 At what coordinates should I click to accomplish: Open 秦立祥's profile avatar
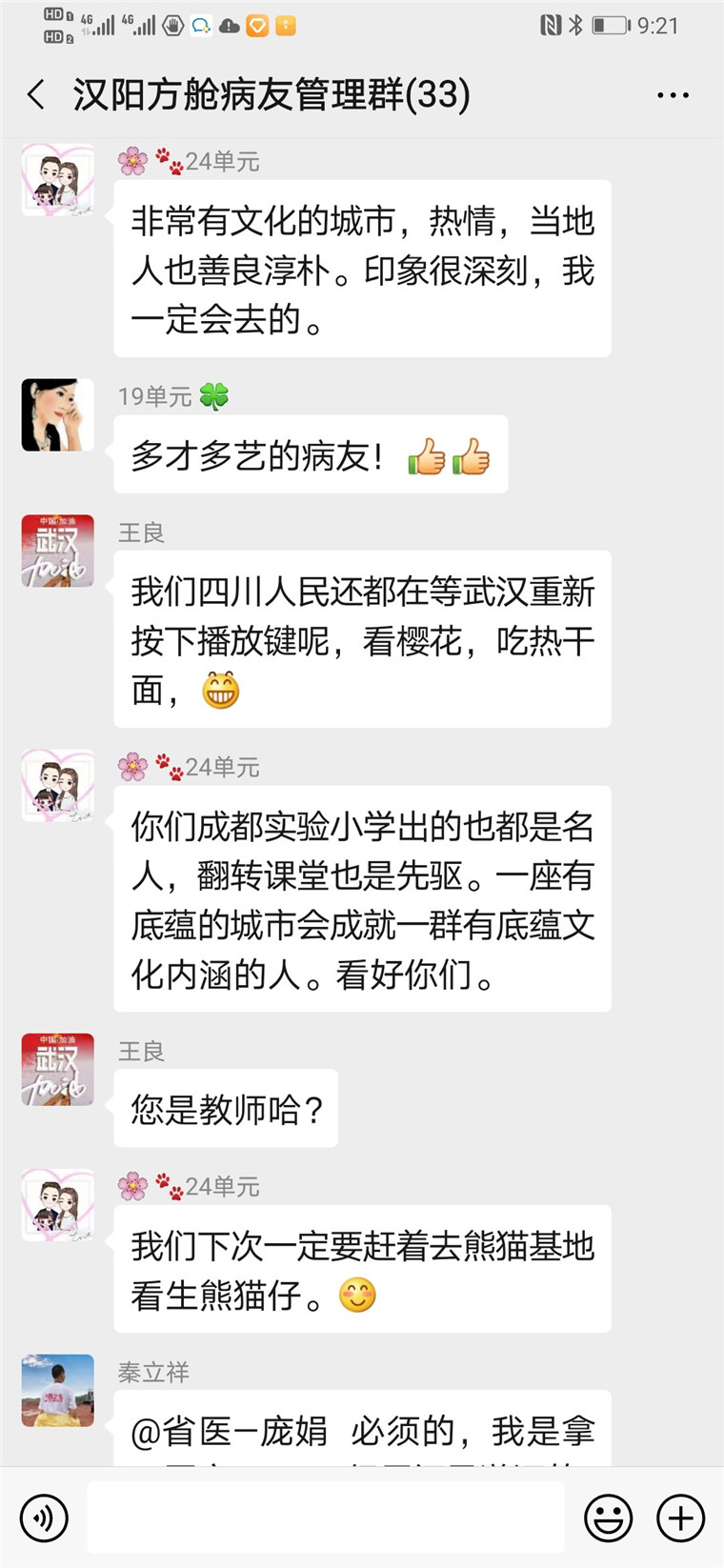(x=58, y=1390)
